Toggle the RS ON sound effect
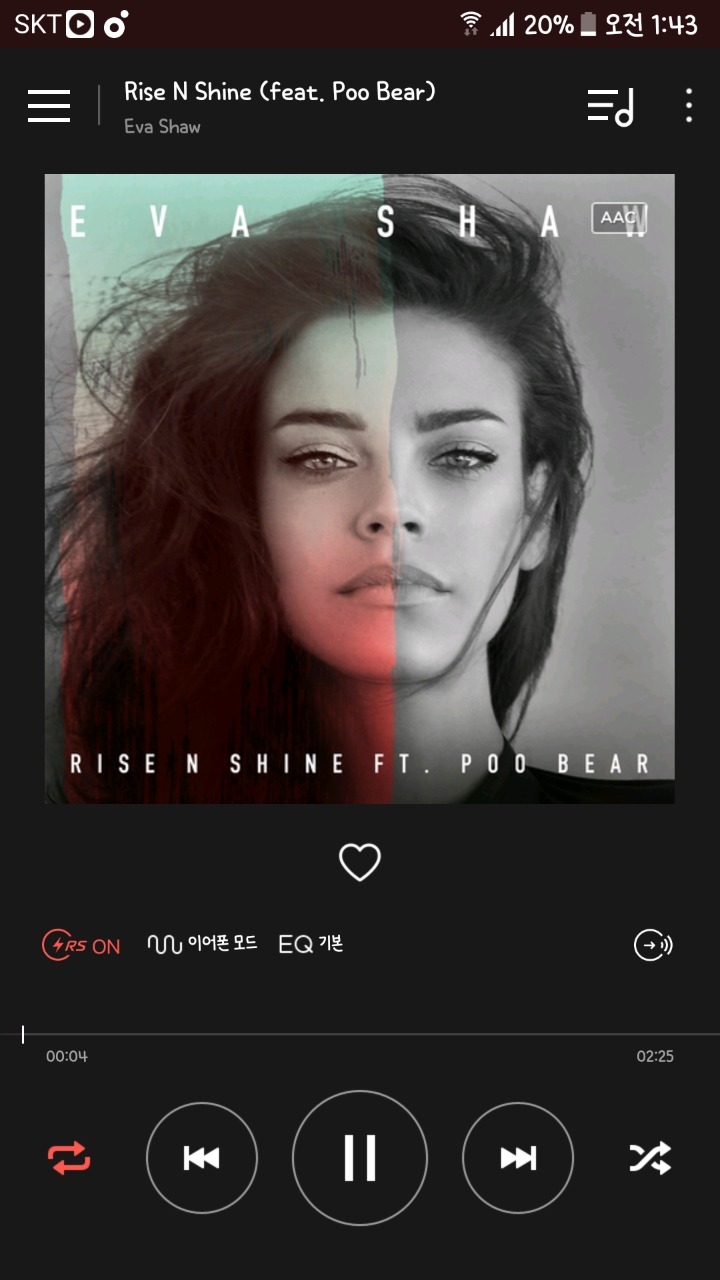This screenshot has height=1280, width=720. (x=81, y=945)
